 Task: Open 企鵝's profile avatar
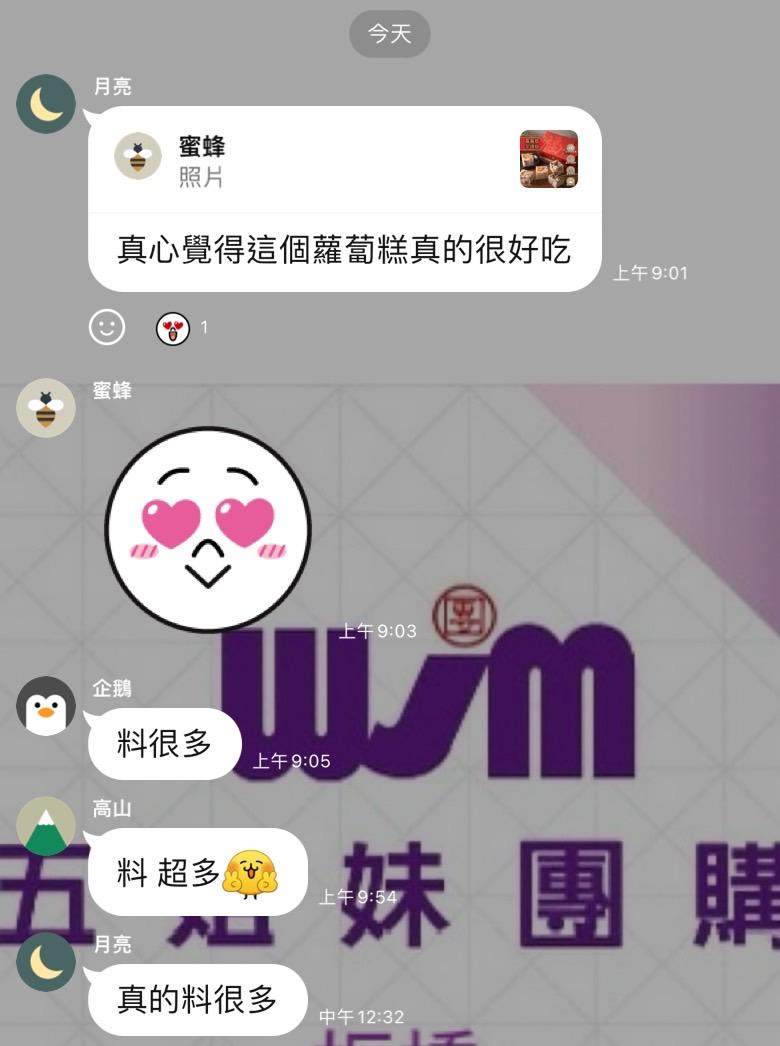pyautogui.click(x=46, y=706)
